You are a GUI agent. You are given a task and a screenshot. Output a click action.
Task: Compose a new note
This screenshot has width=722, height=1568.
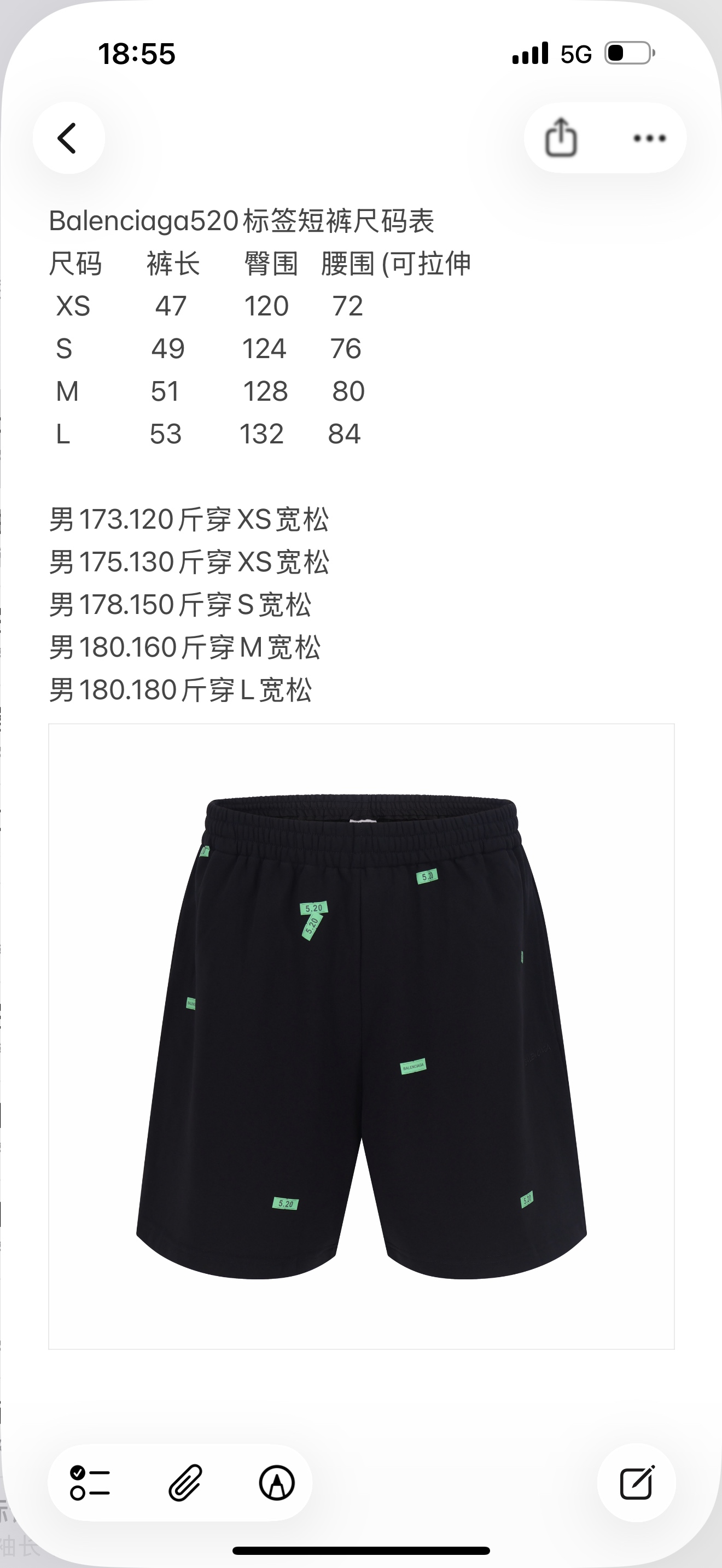click(x=637, y=1482)
